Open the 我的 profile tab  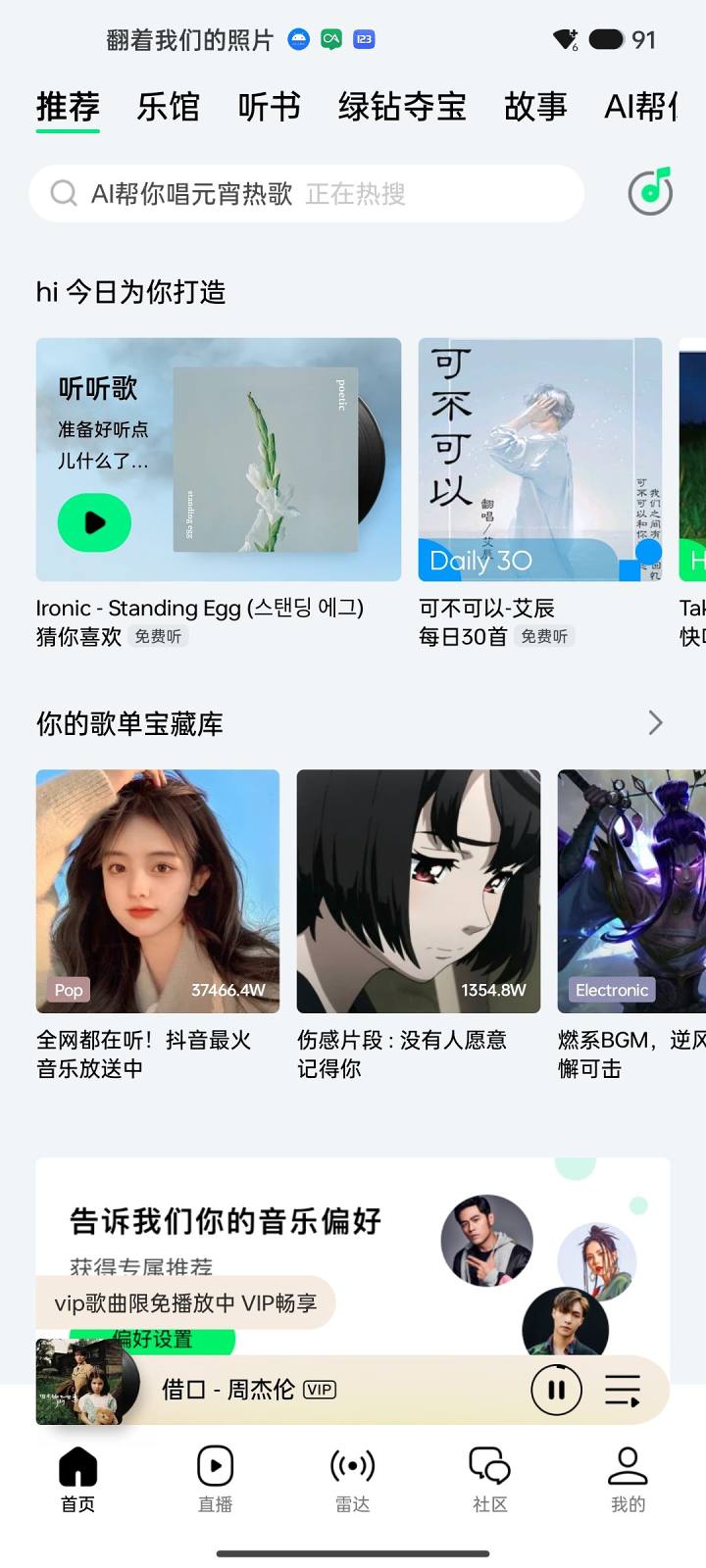628,1477
